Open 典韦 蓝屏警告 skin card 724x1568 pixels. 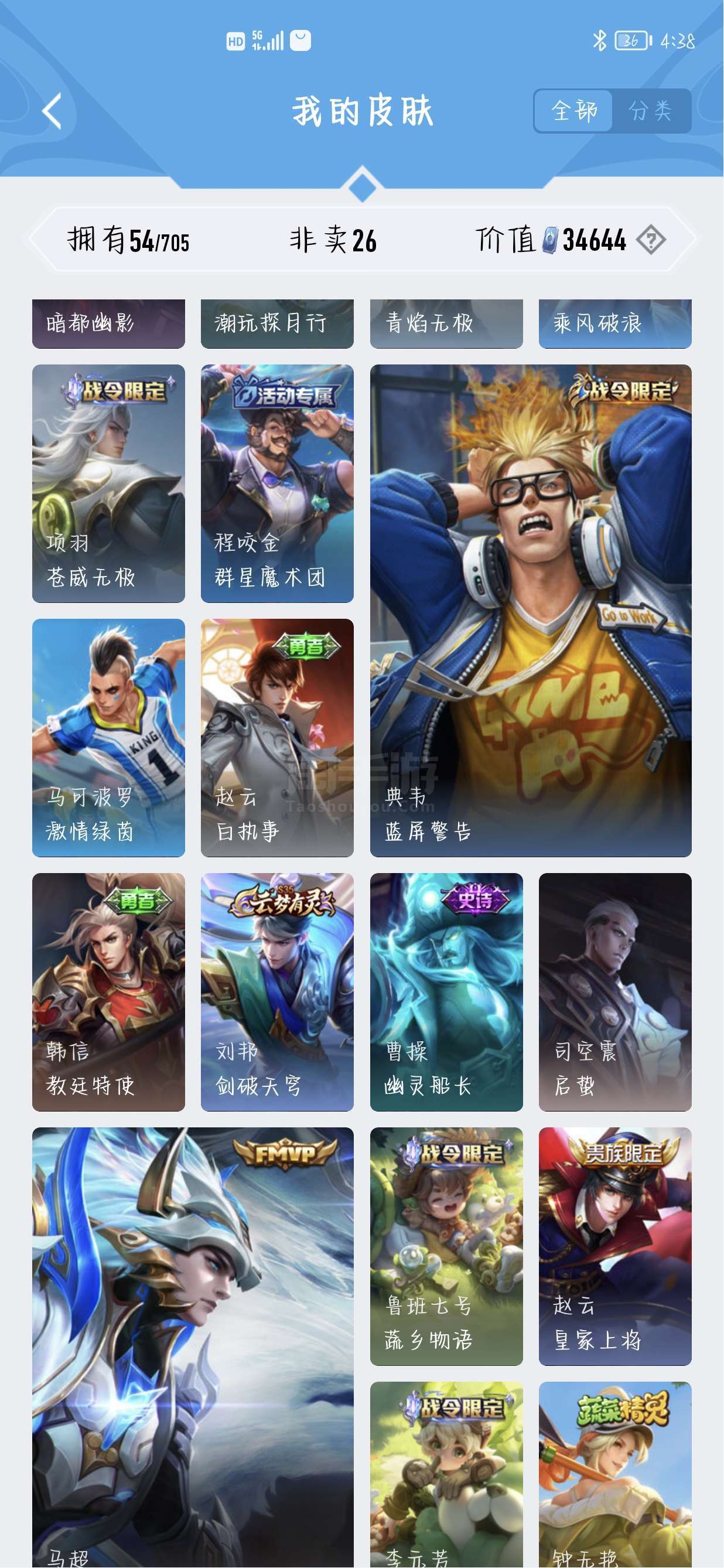click(531, 611)
